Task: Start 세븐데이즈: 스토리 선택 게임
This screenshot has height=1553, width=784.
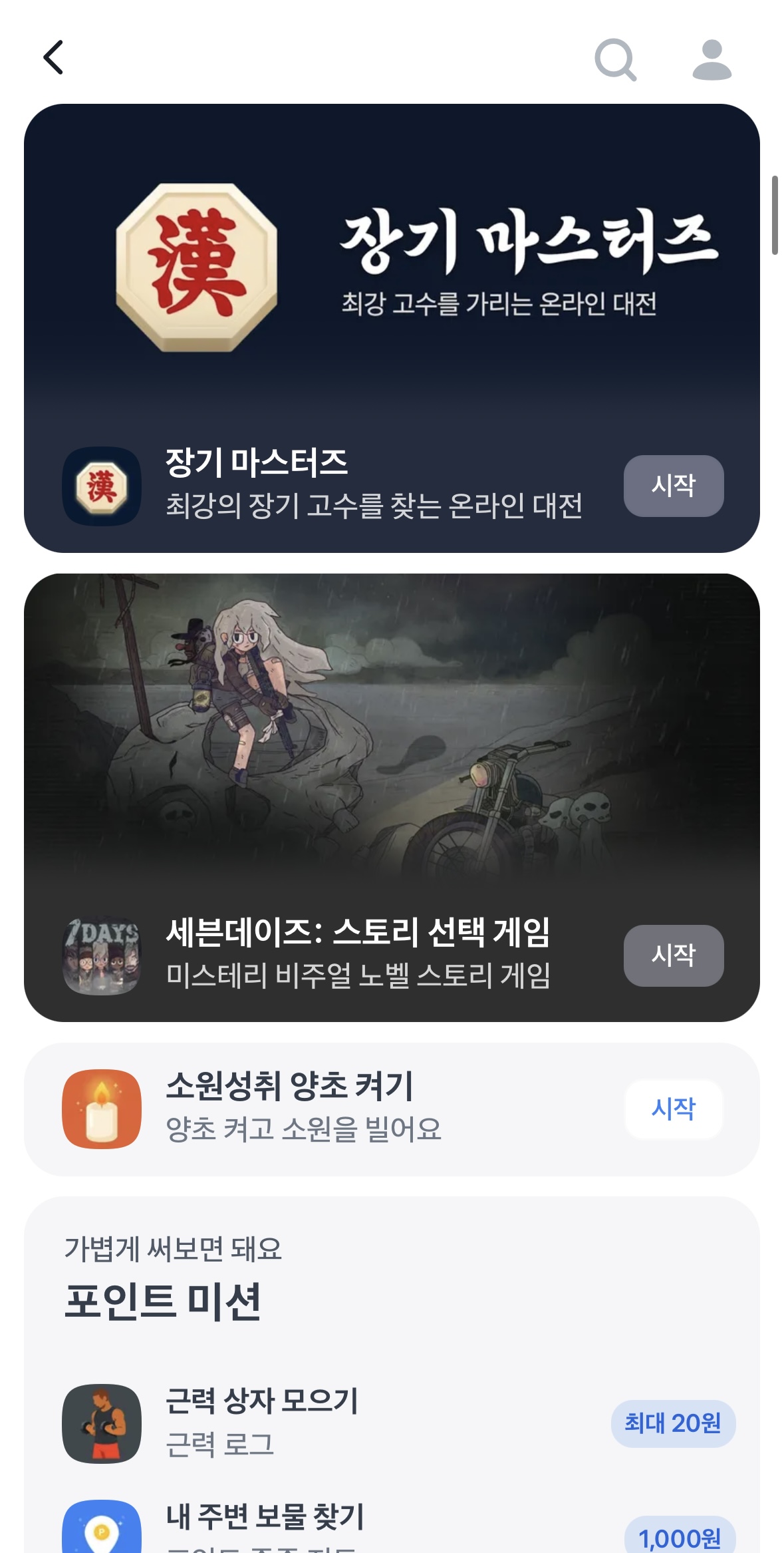Action: (673, 955)
